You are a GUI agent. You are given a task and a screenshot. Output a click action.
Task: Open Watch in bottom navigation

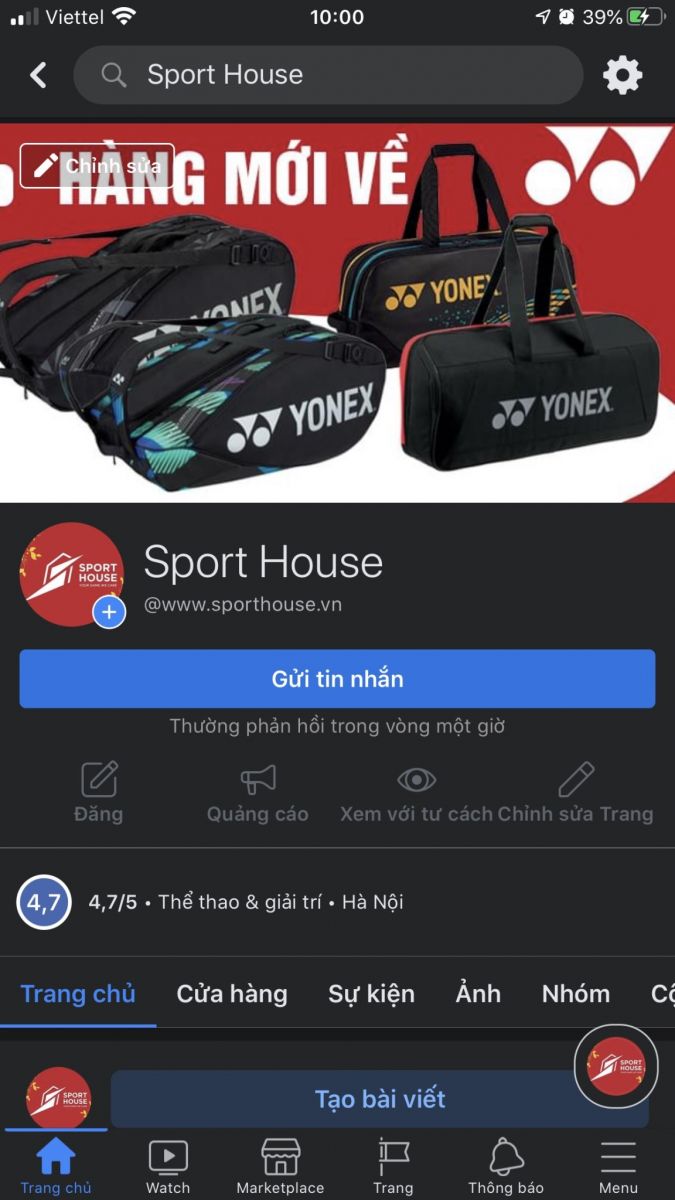[168, 1166]
